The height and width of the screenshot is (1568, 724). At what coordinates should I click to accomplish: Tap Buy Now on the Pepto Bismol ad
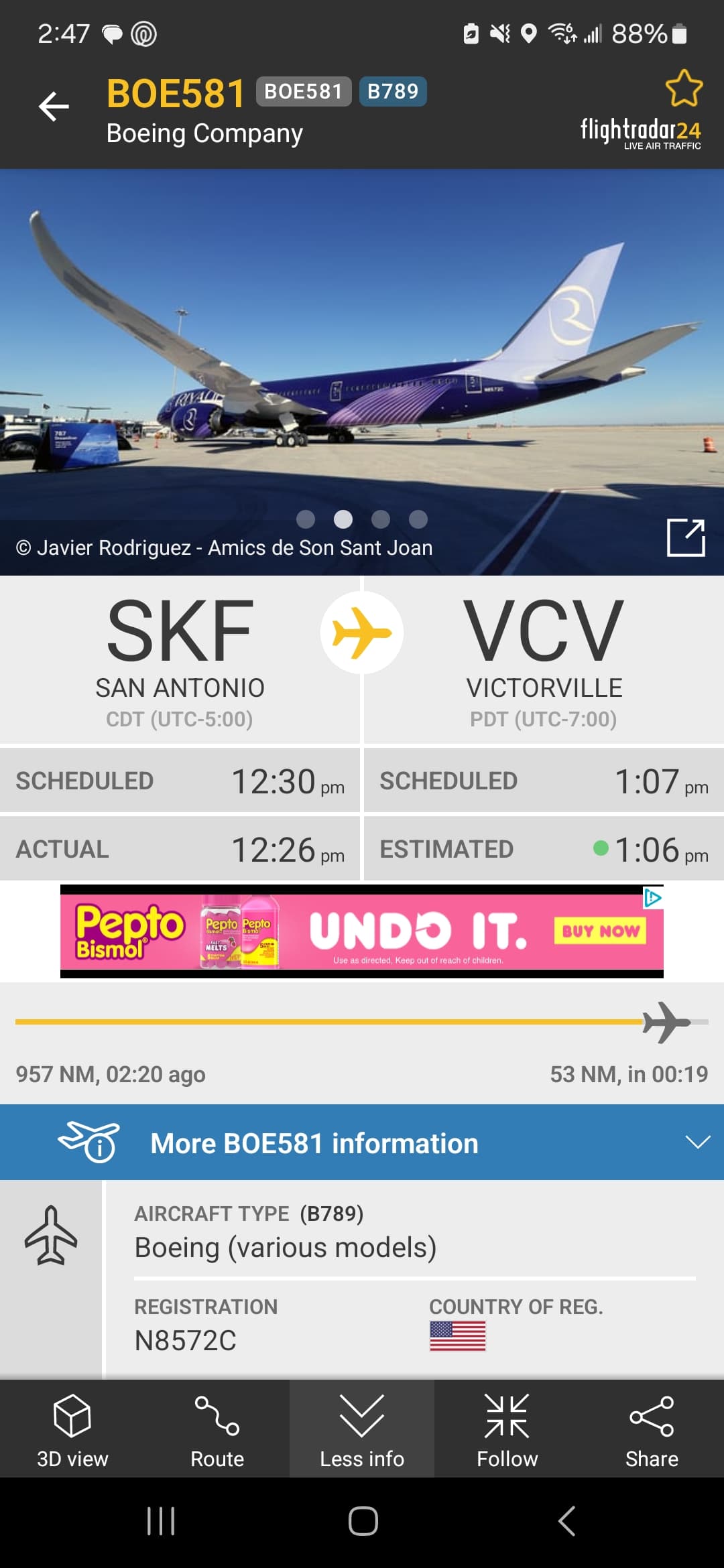tap(600, 931)
